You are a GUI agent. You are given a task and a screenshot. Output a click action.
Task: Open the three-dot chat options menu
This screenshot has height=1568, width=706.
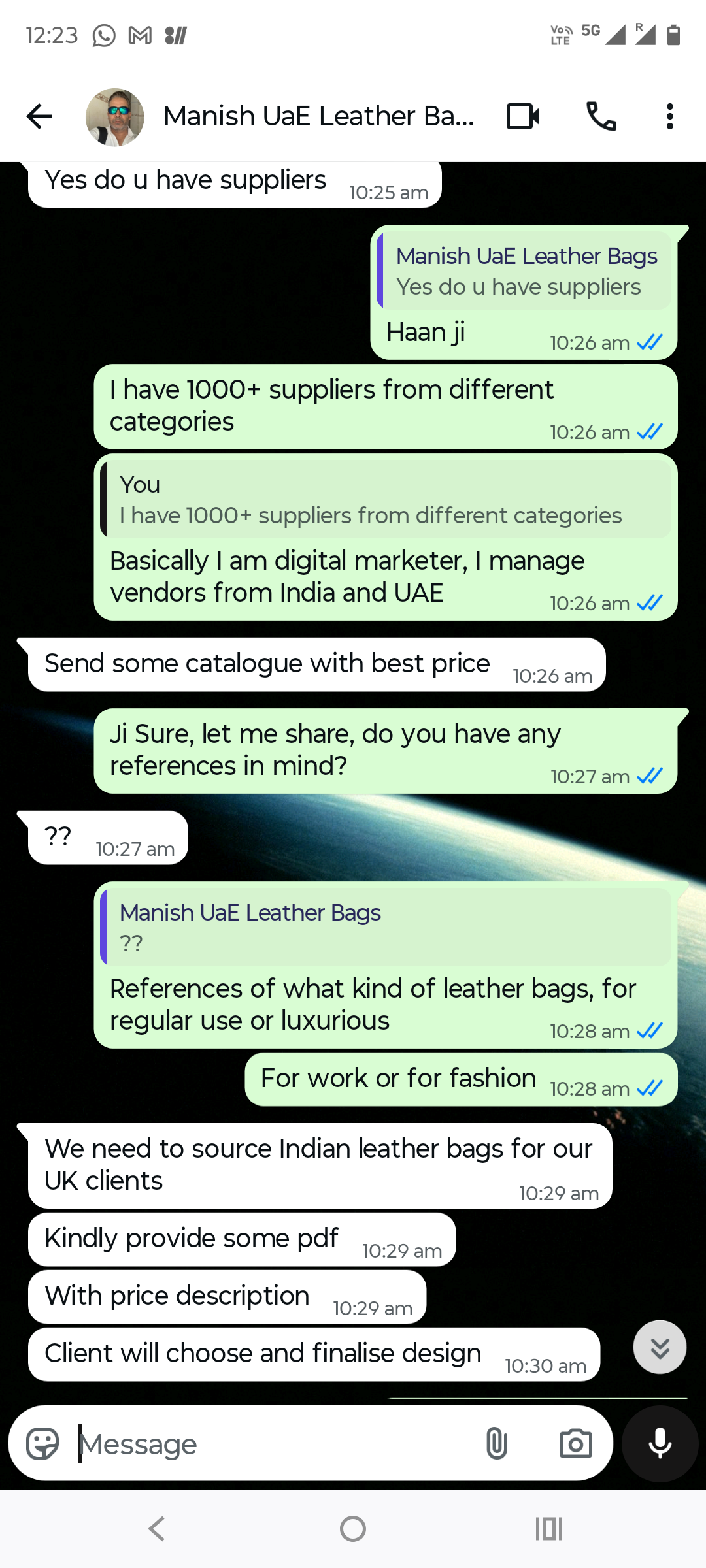pyautogui.click(x=669, y=116)
